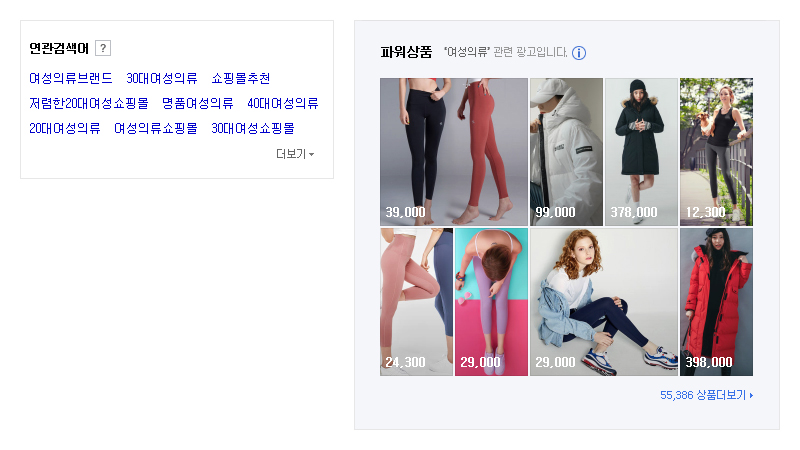View the 398,000 red long padded coat

pyautogui.click(x=716, y=300)
